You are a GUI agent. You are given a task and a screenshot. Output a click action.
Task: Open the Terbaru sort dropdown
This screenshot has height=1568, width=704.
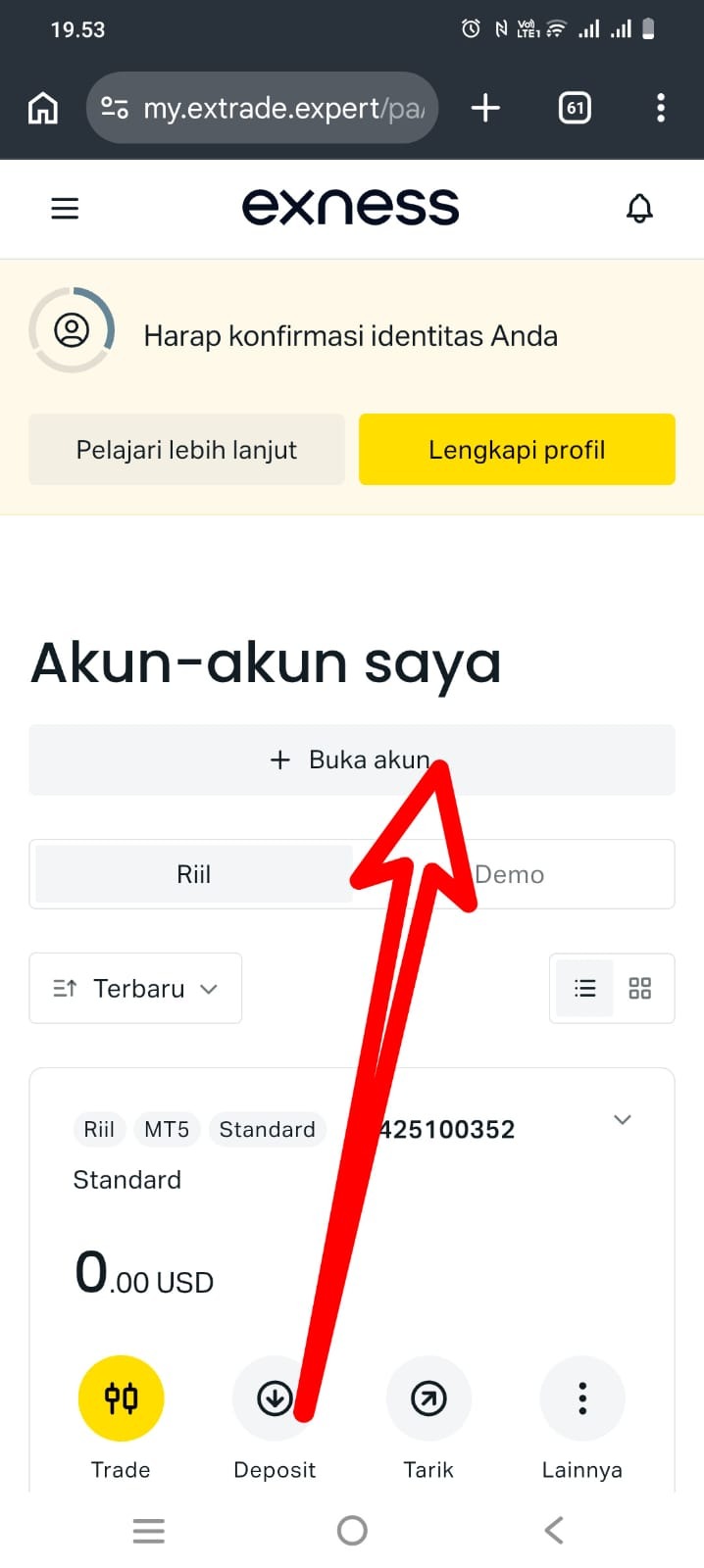[135, 988]
